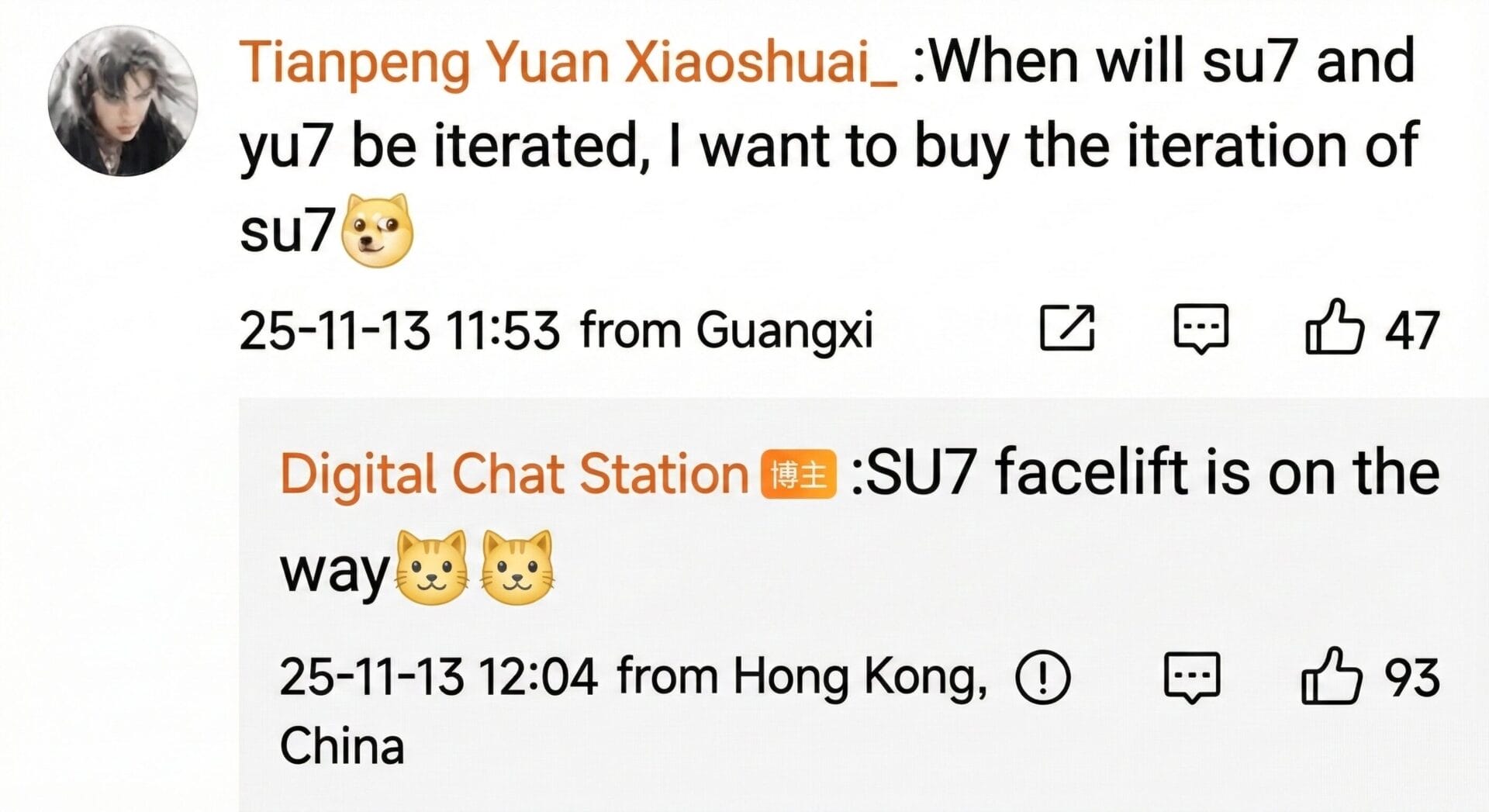Screen dimensions: 1489x812
Task: Reply to Digital Chat Station's comment
Action: [1192, 676]
